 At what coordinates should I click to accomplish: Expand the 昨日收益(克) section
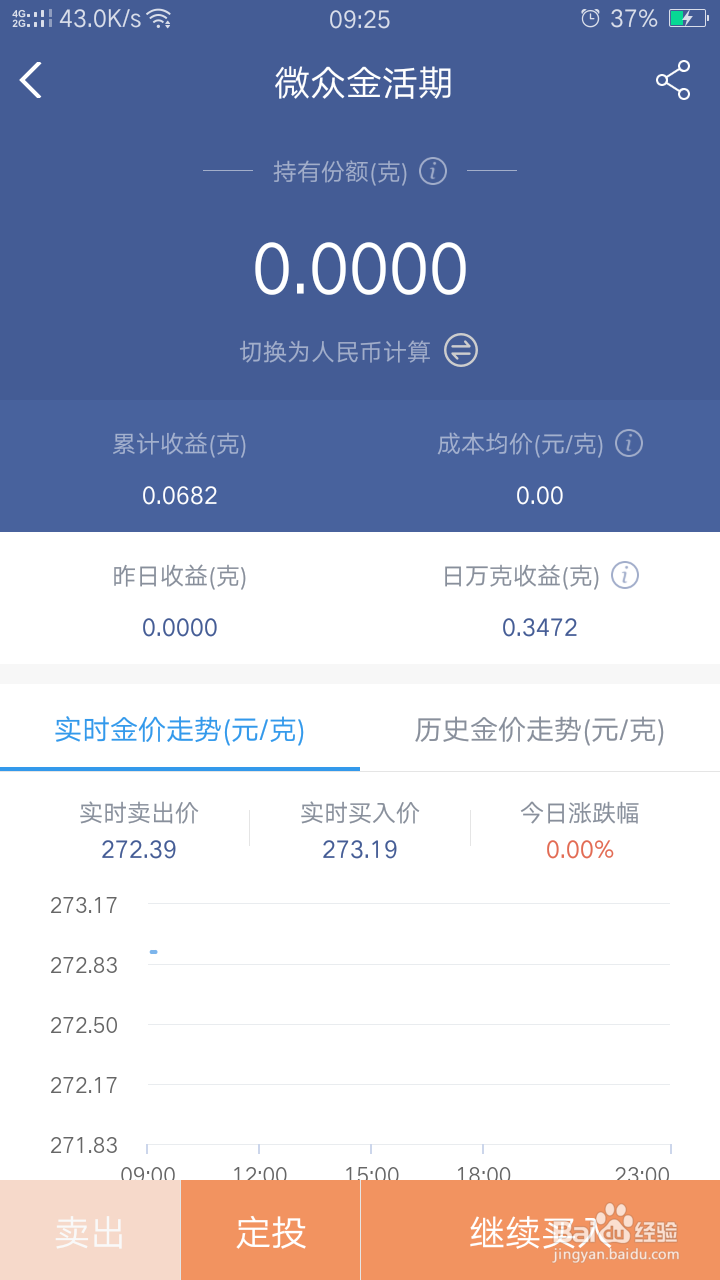(x=180, y=598)
